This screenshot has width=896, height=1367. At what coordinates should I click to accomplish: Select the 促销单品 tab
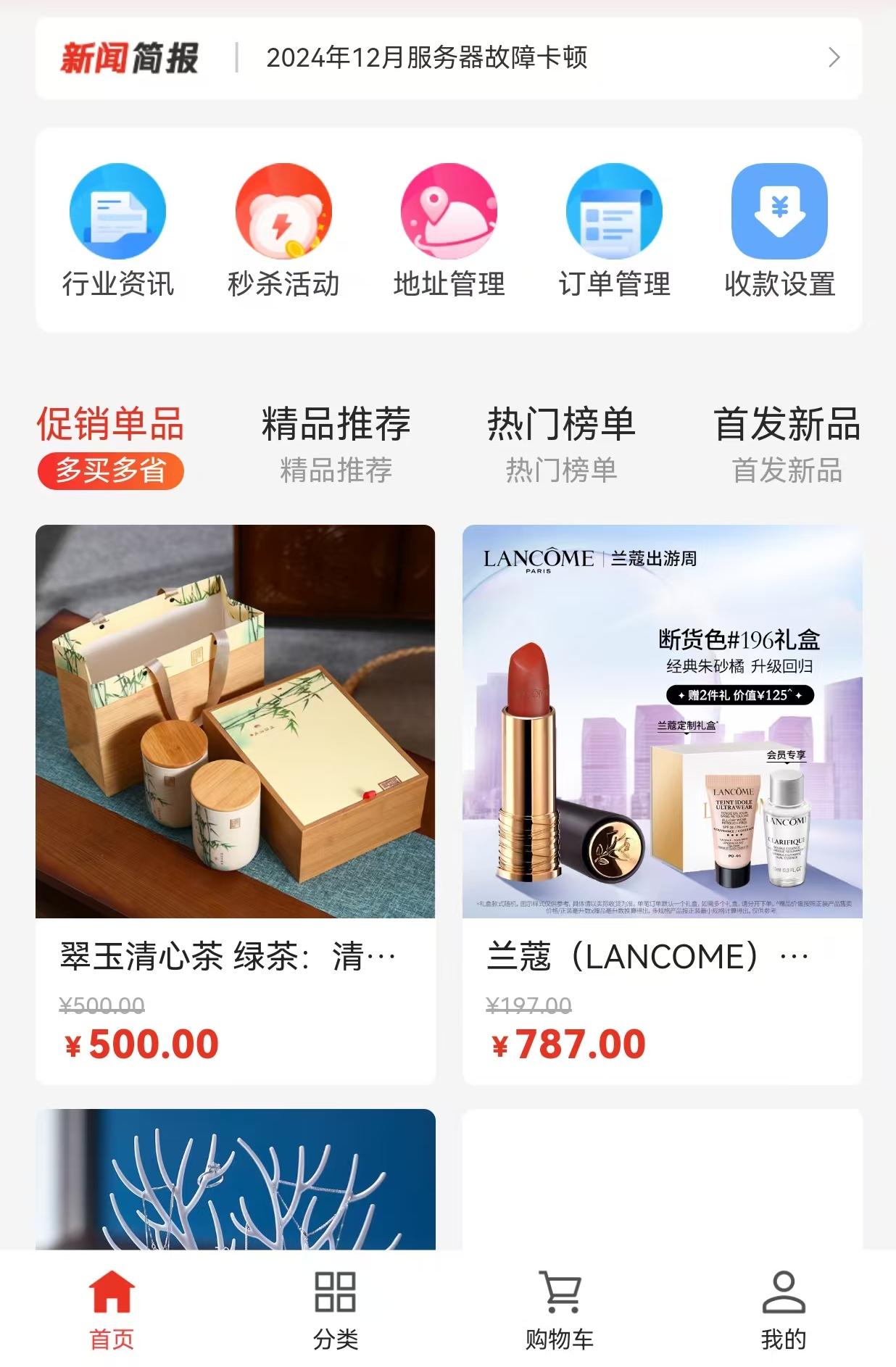point(110,444)
